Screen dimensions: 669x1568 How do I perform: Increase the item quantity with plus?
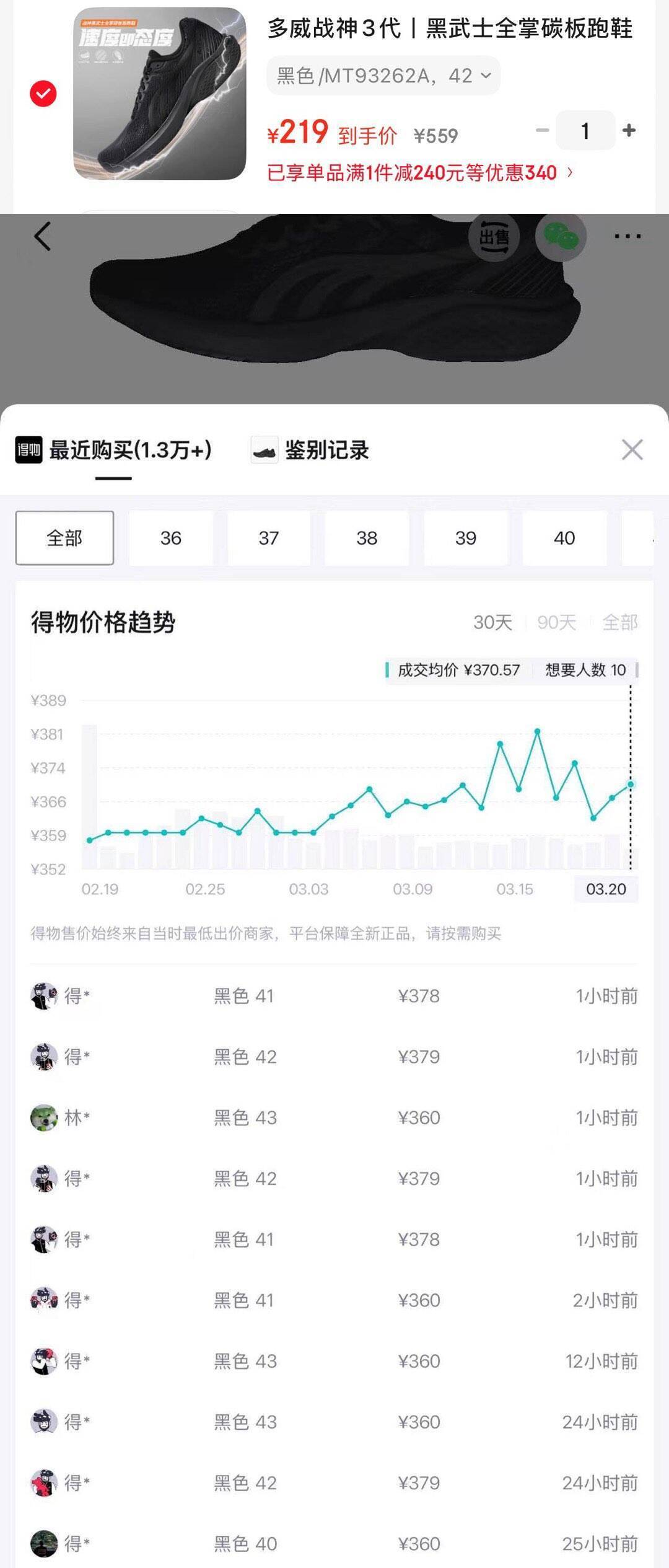tap(629, 130)
